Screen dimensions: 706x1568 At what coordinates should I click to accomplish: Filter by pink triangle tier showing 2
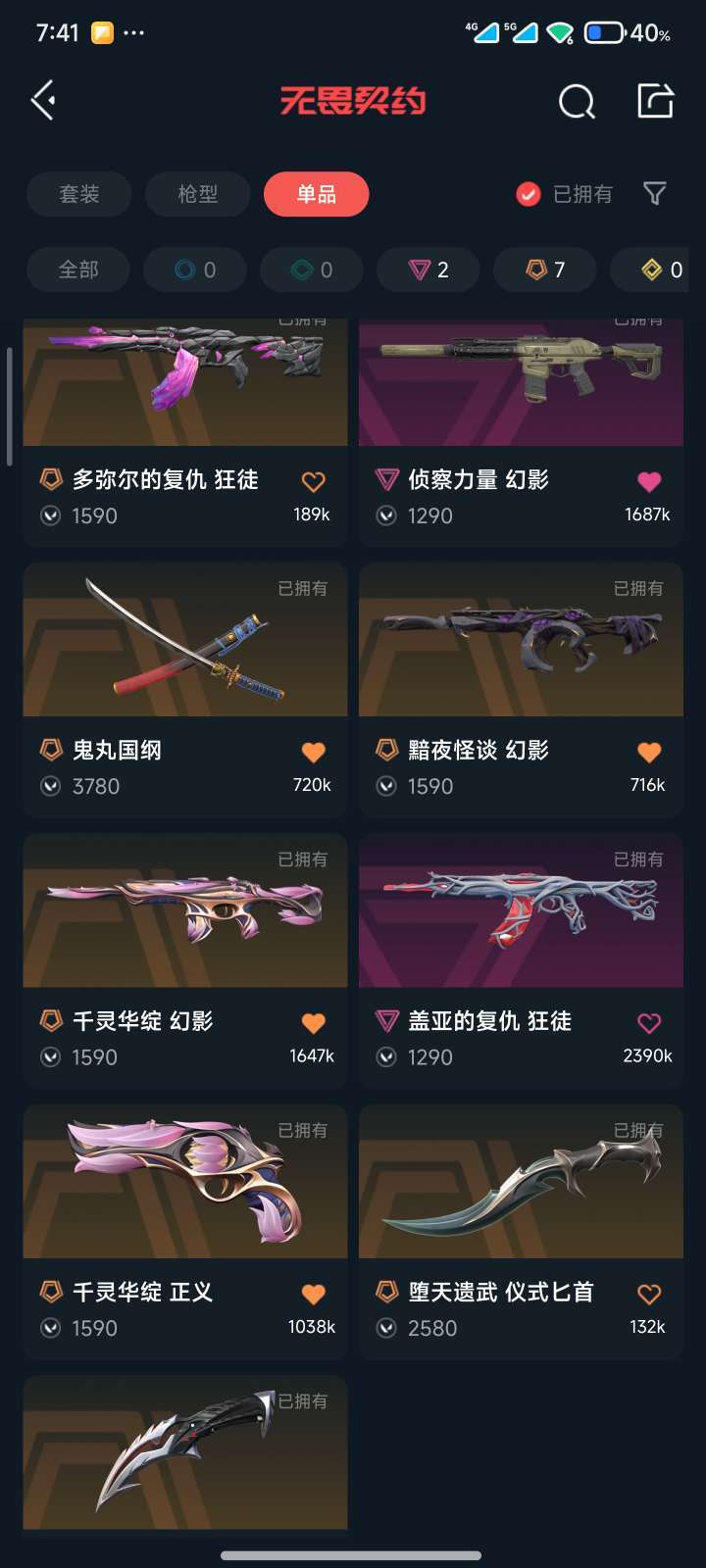tap(429, 269)
